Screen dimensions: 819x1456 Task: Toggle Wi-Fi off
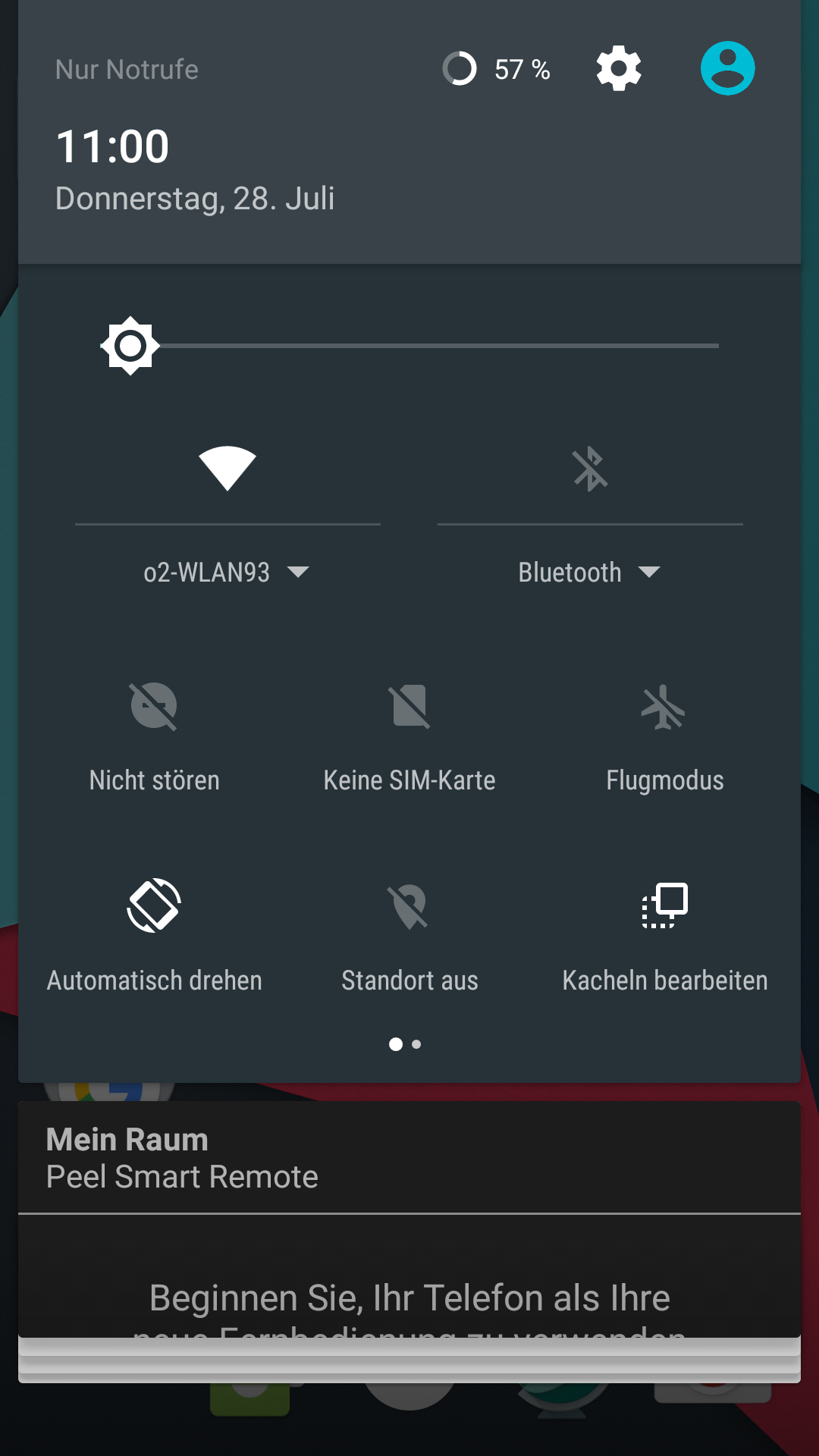point(227,468)
